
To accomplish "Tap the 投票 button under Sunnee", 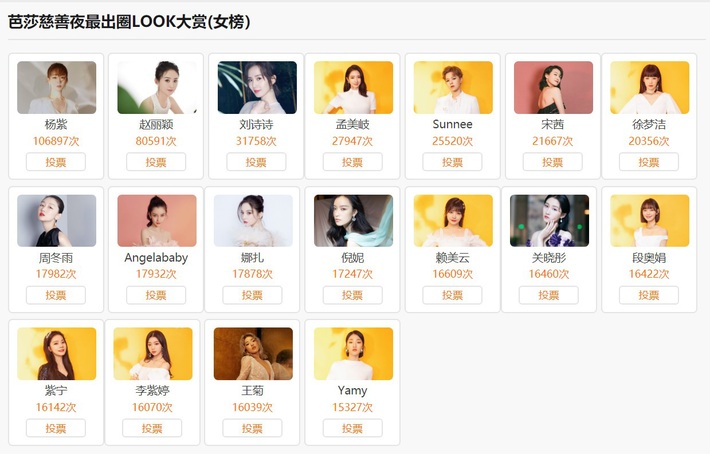I will pos(453,162).
